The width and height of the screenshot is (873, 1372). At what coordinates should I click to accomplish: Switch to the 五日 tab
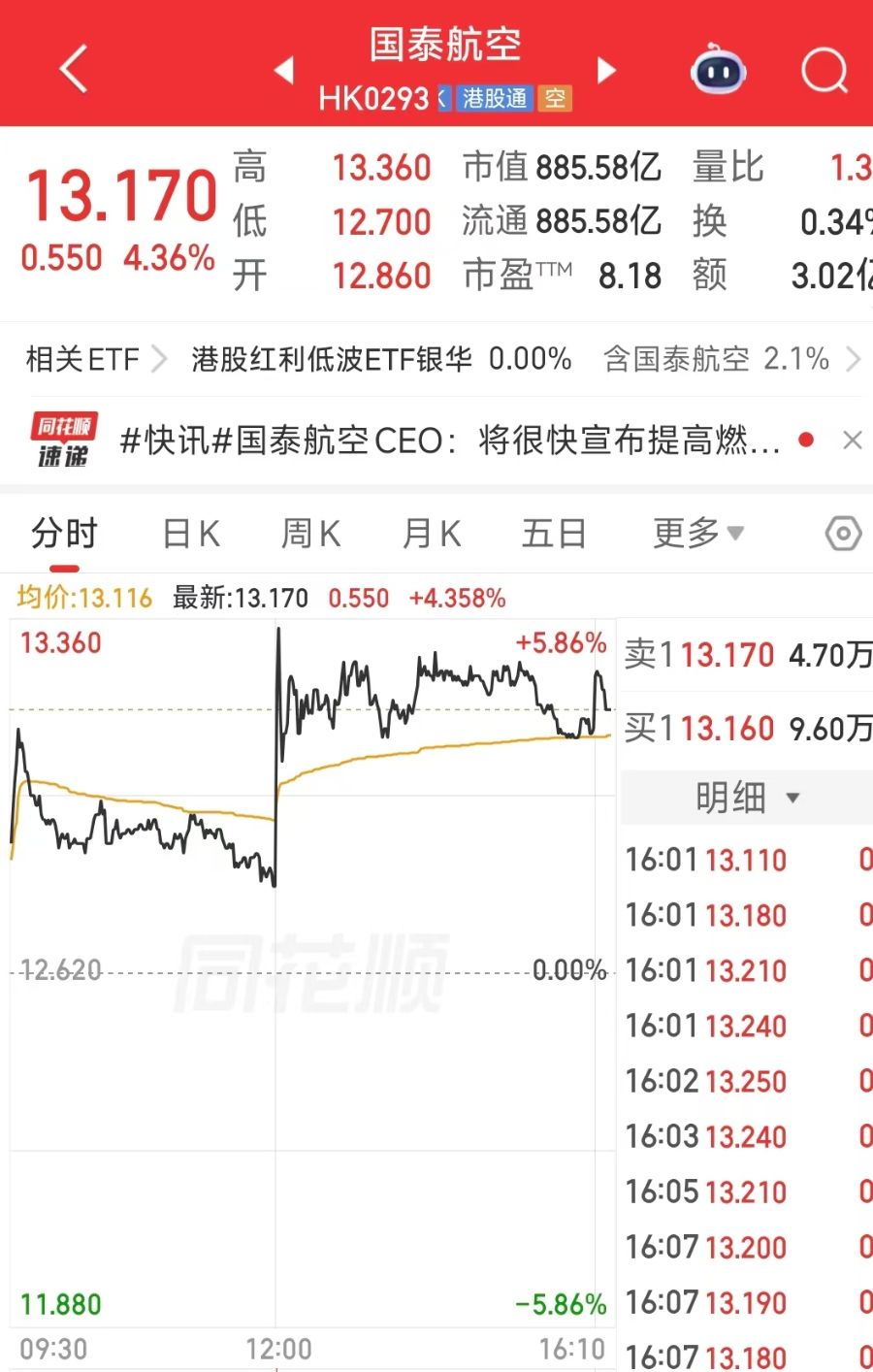pos(554,534)
